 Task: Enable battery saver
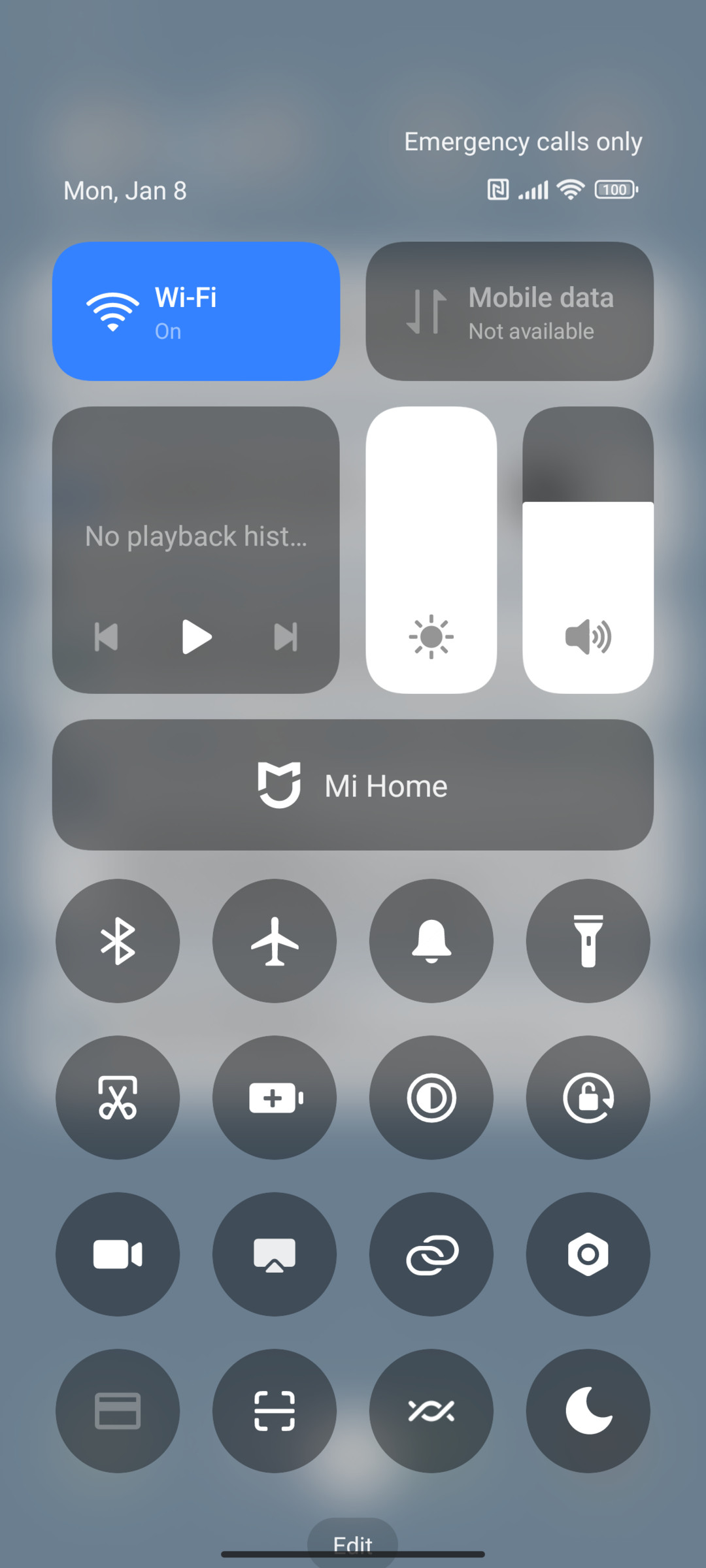pos(275,1098)
